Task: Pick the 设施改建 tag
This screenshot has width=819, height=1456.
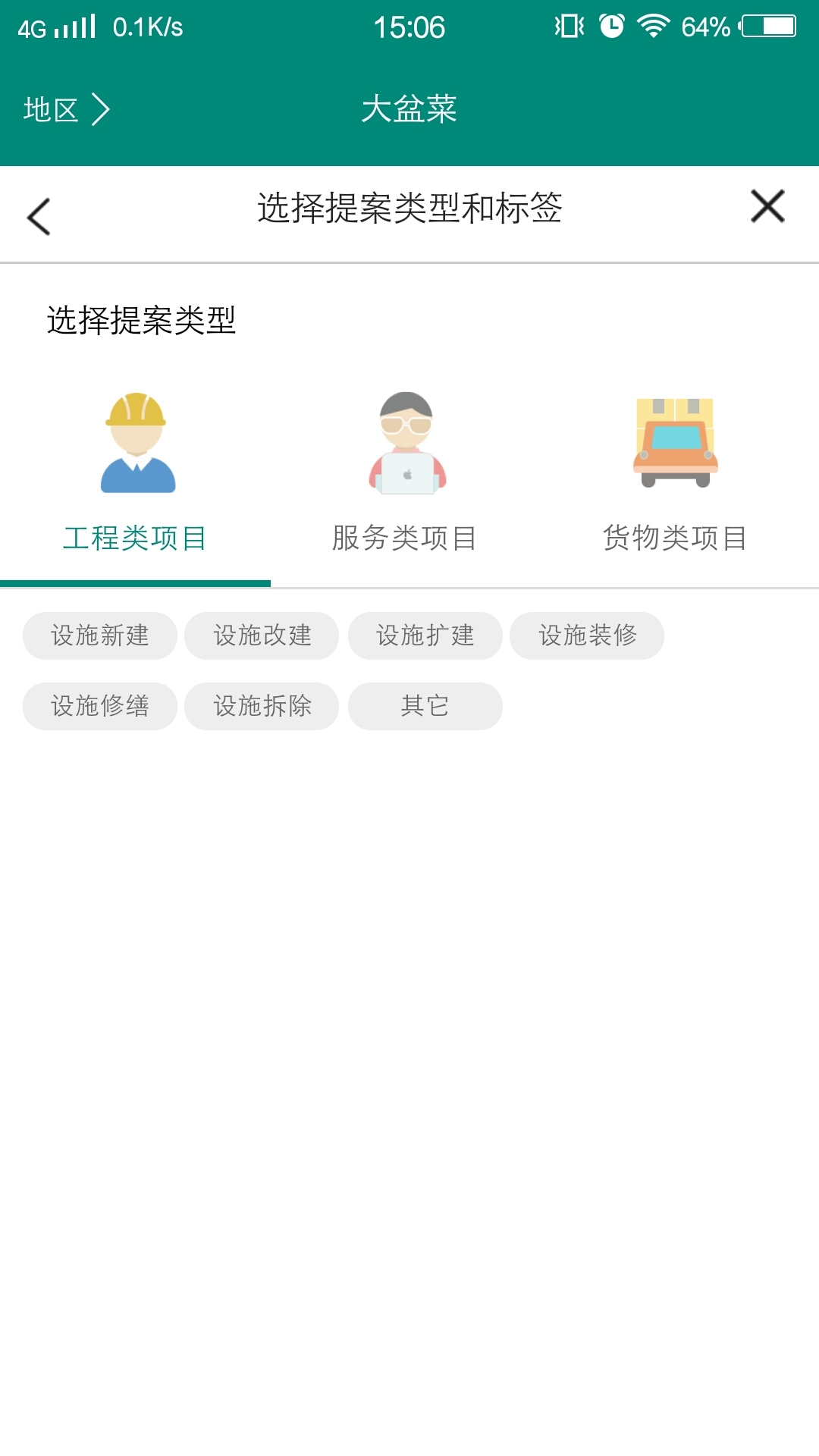Action: point(262,635)
